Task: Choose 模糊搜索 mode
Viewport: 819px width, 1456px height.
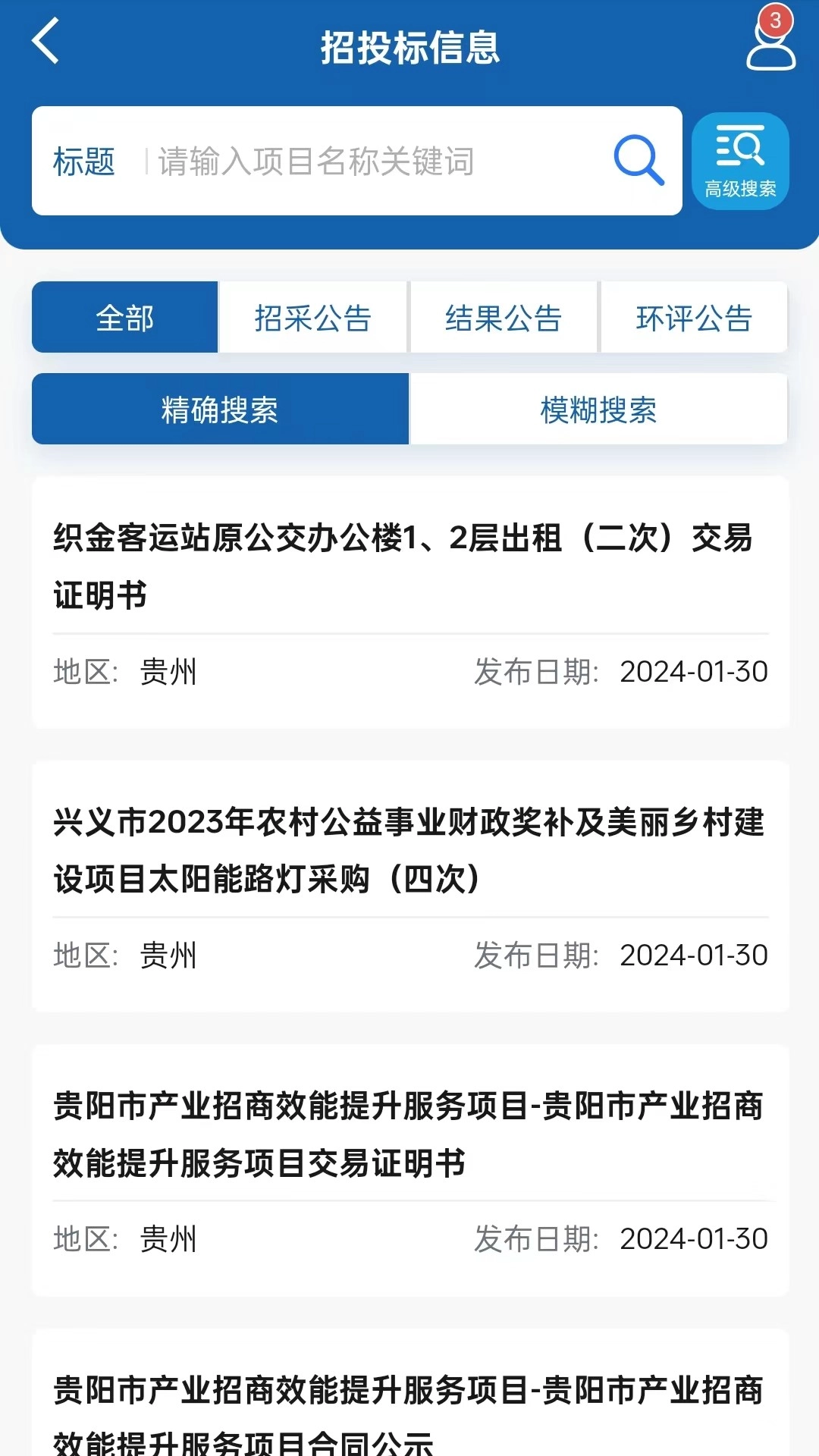Action: tap(598, 409)
